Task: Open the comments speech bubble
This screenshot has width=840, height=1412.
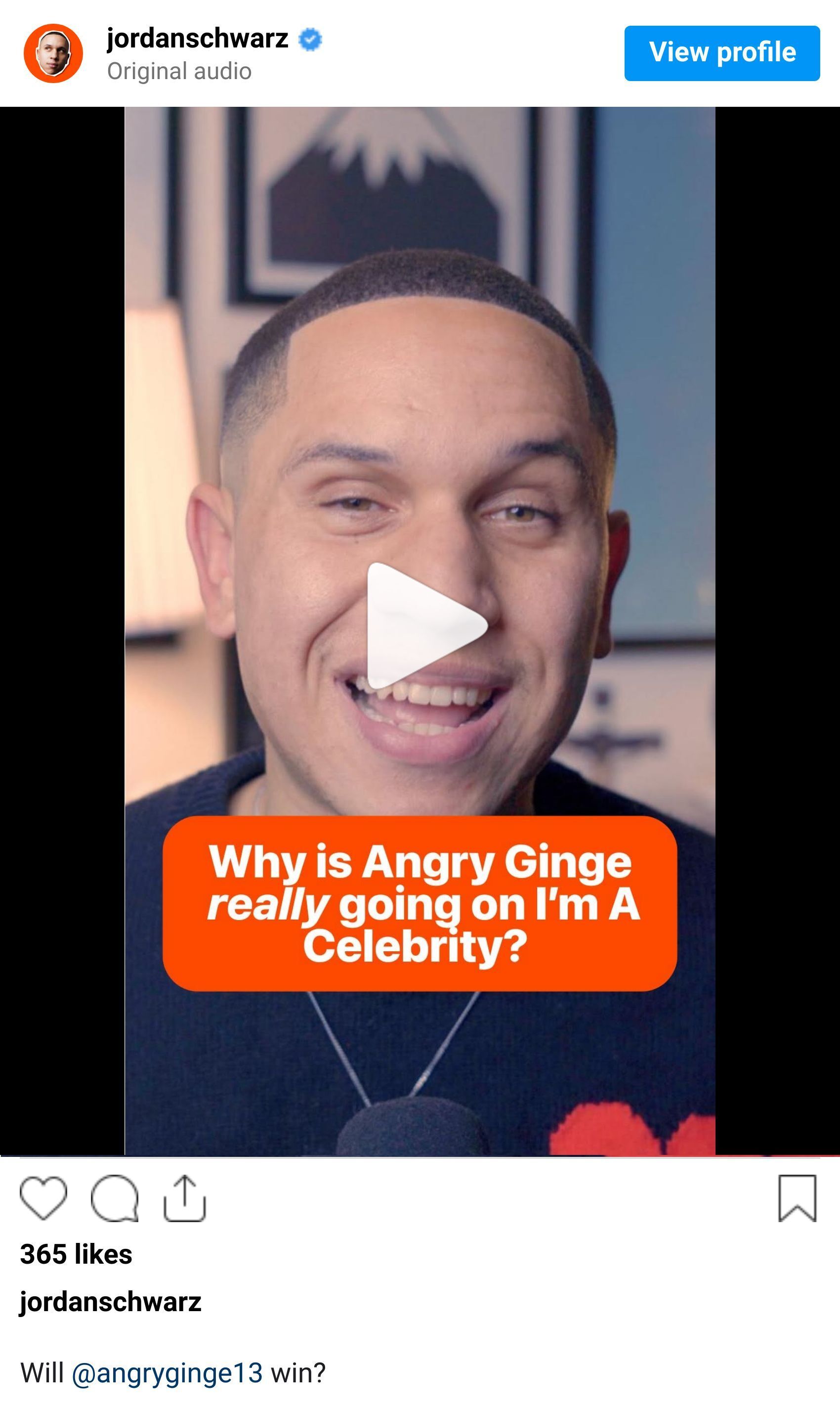Action: coord(115,1198)
